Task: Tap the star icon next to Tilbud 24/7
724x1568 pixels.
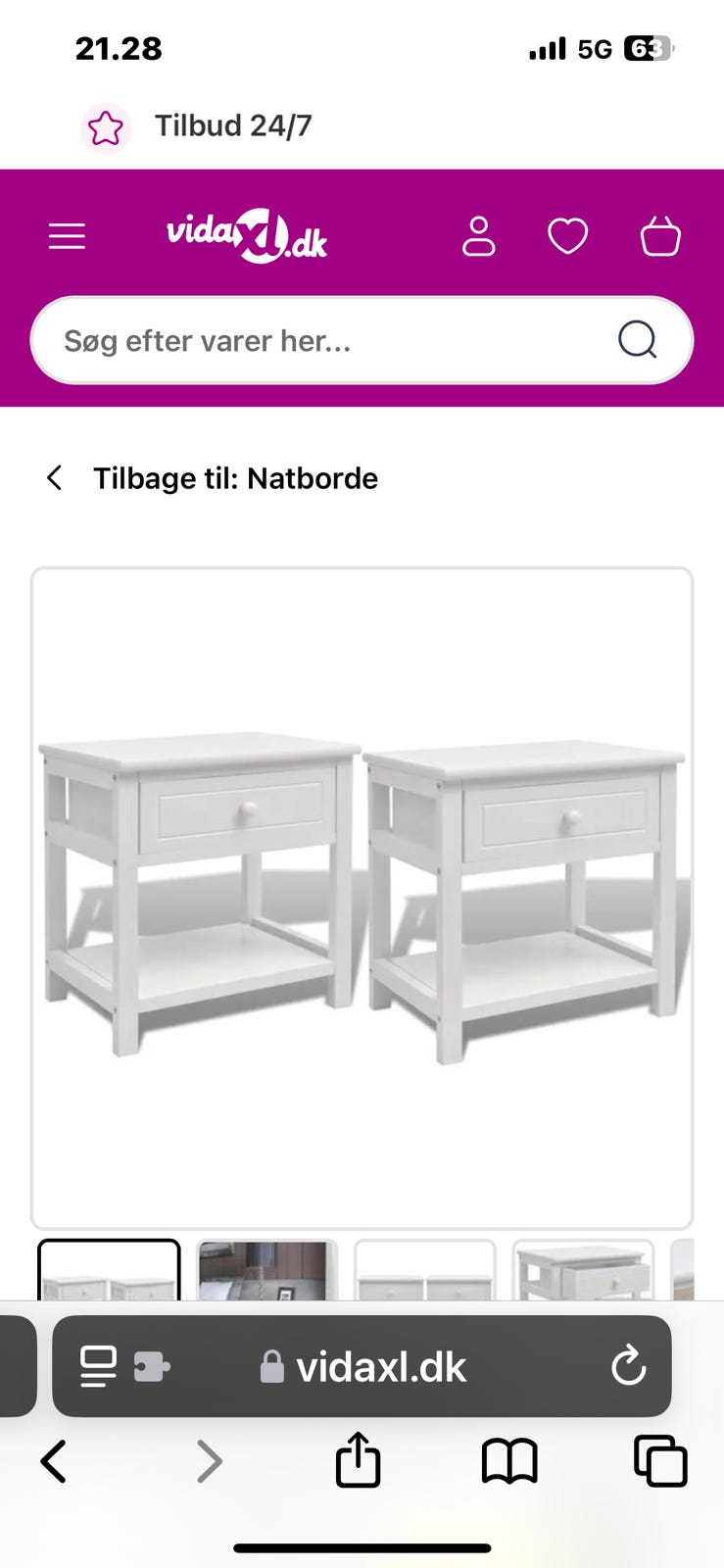Action: (106, 127)
